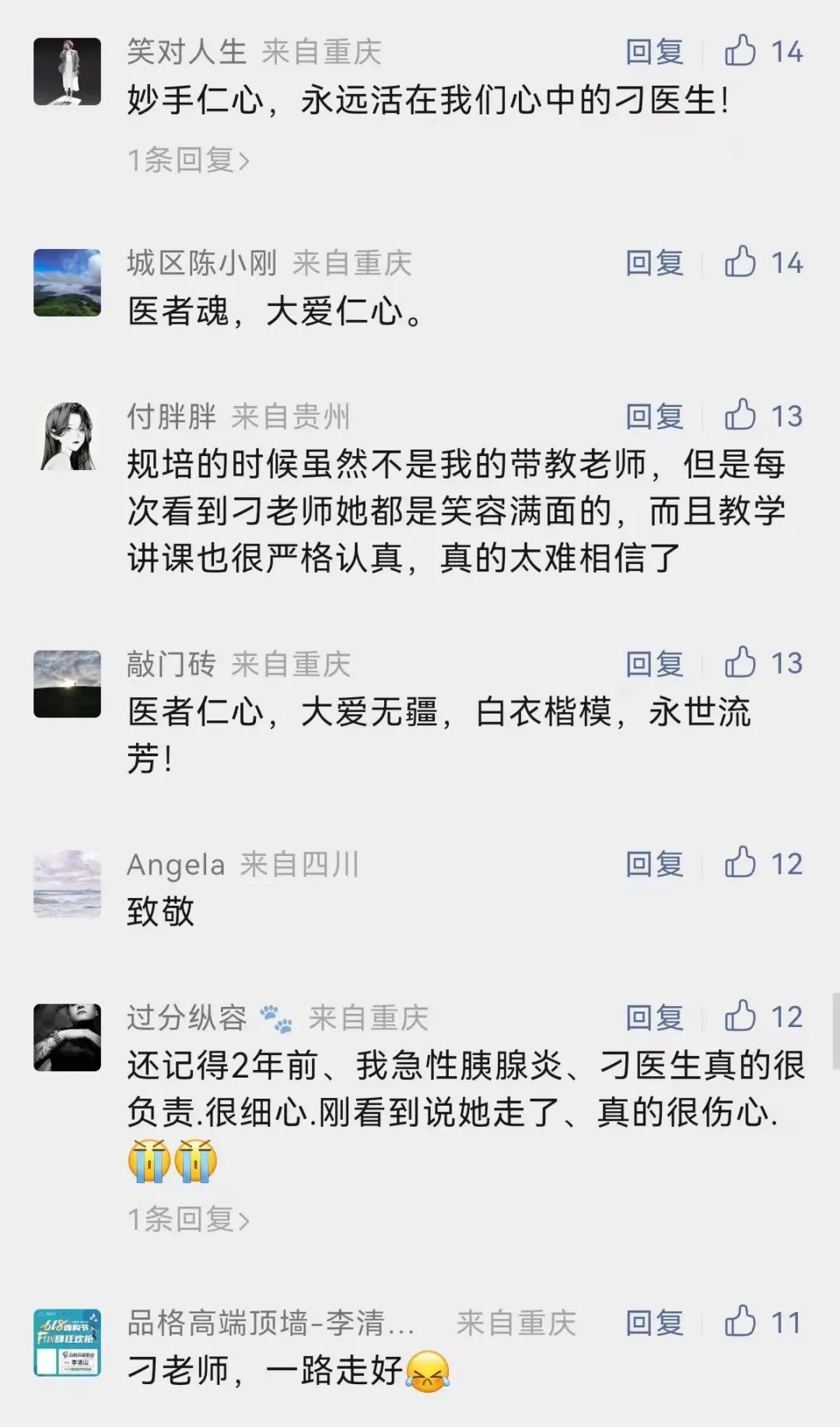The image size is (840, 1427).
Task: Reply to 敲门砖's comment
Action: point(654,664)
